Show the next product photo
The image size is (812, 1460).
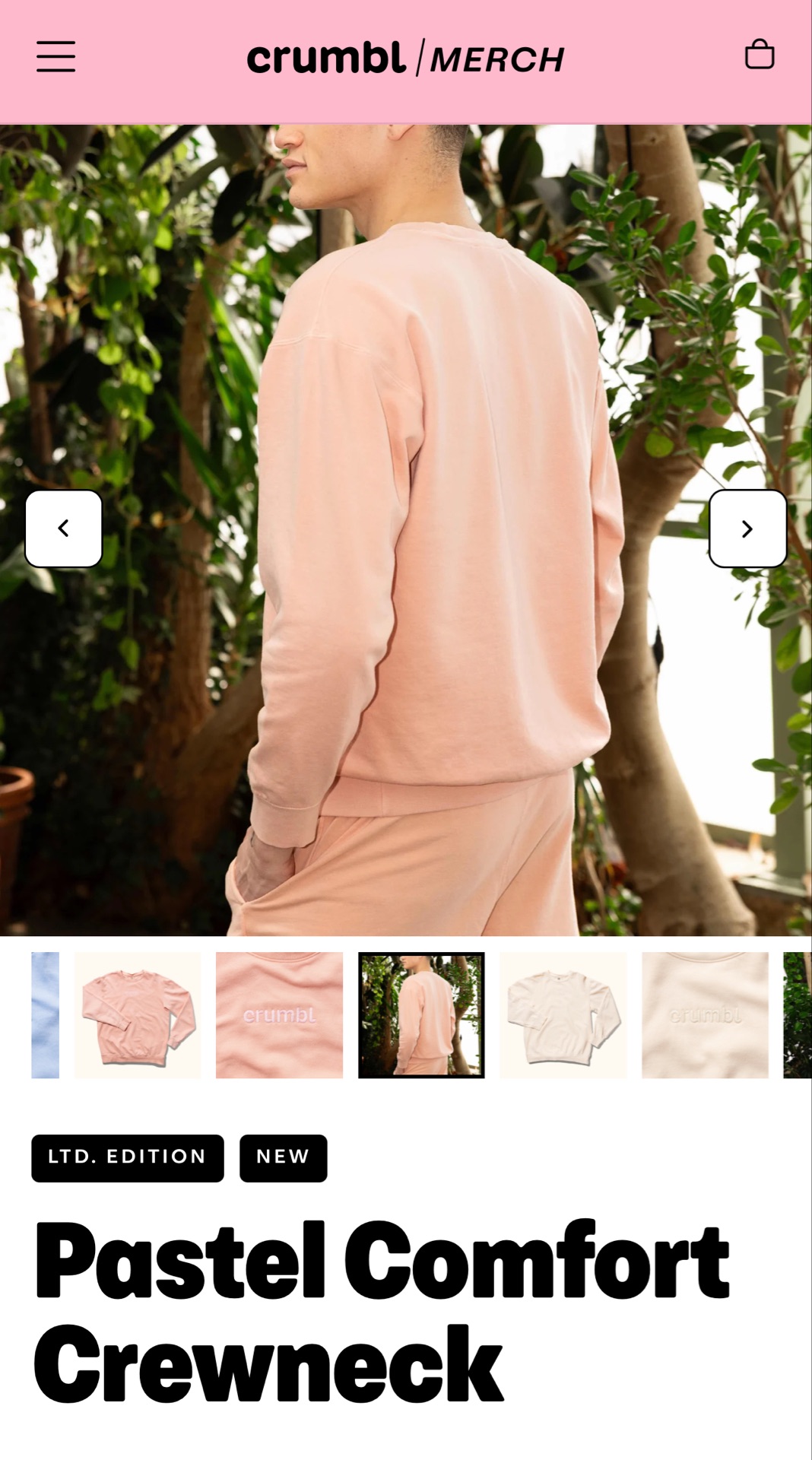pos(747,528)
